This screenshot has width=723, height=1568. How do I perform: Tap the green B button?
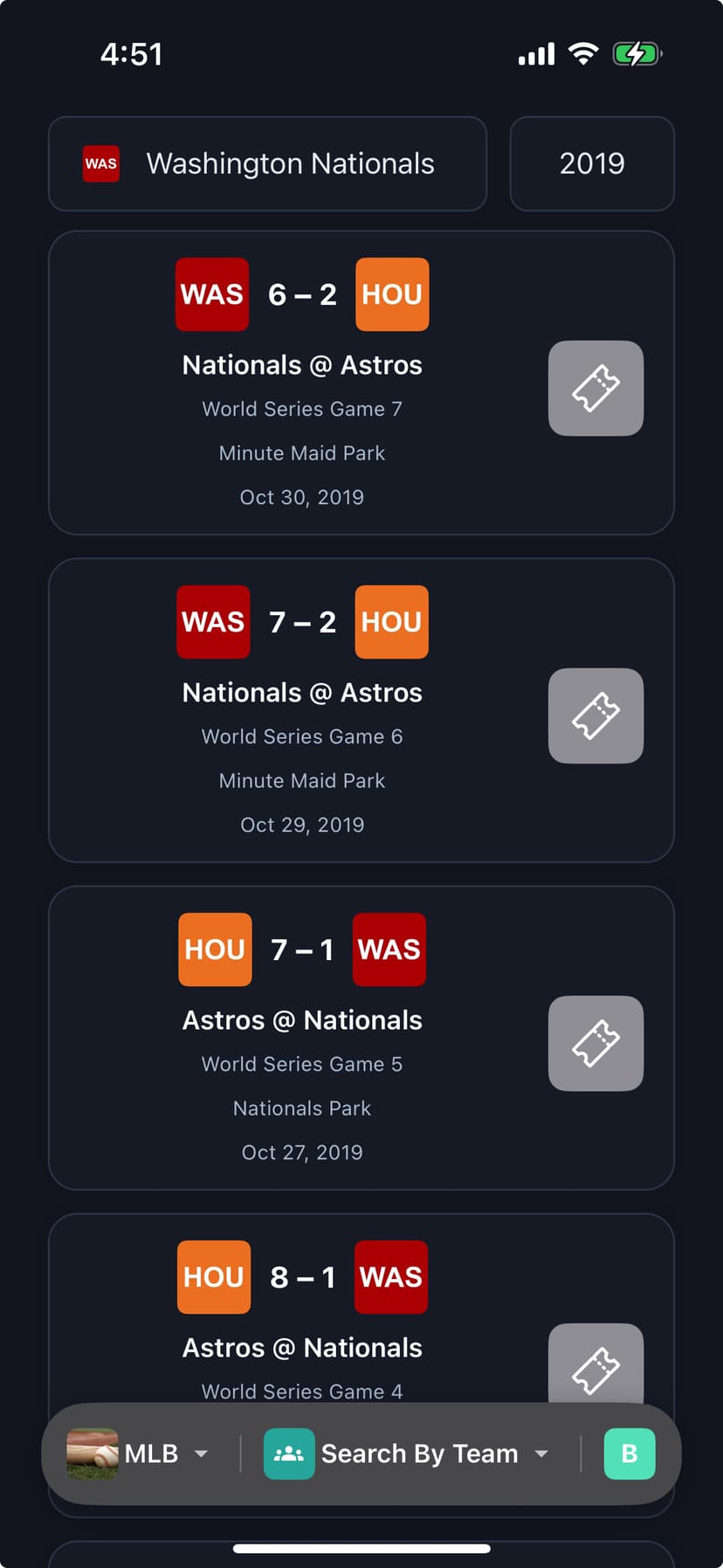(629, 1453)
